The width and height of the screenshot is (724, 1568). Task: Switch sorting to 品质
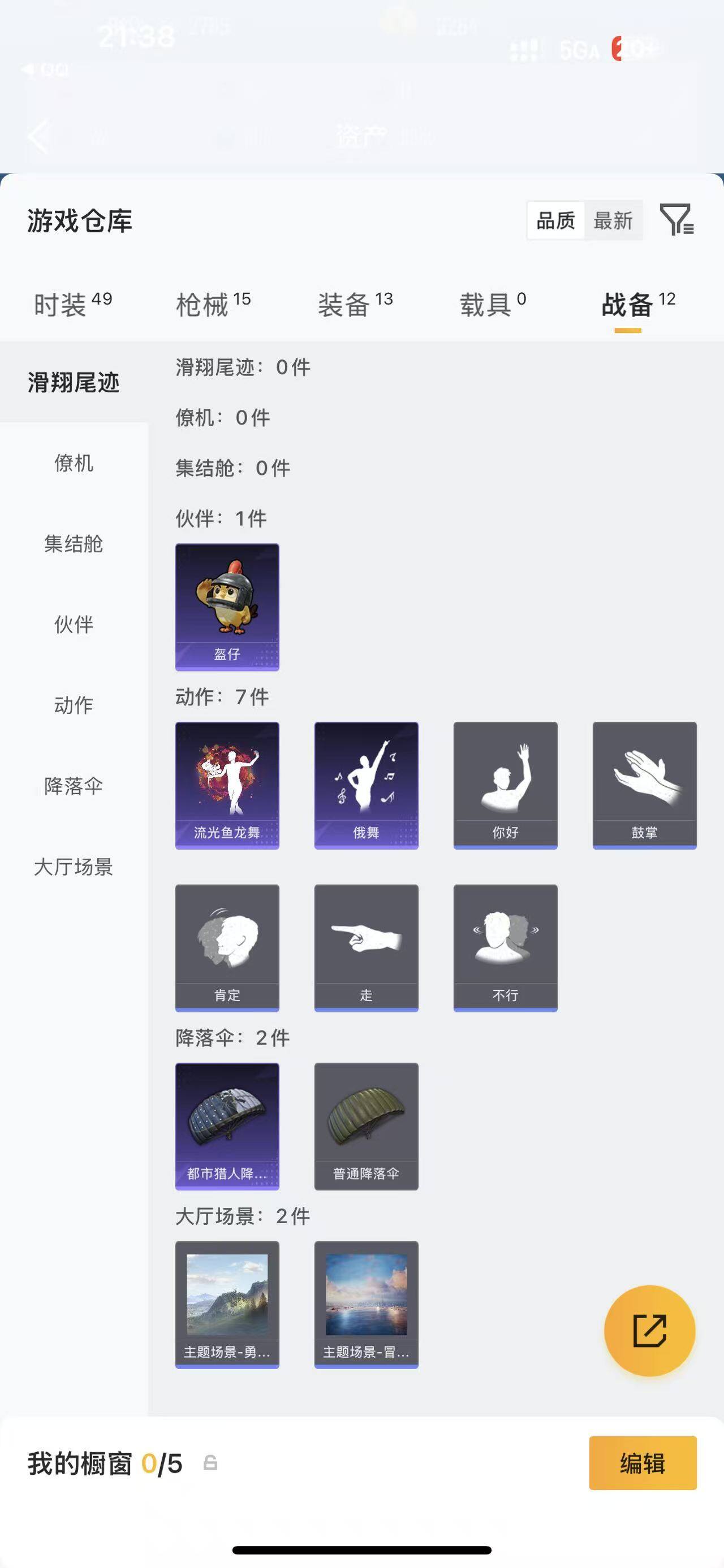(554, 220)
